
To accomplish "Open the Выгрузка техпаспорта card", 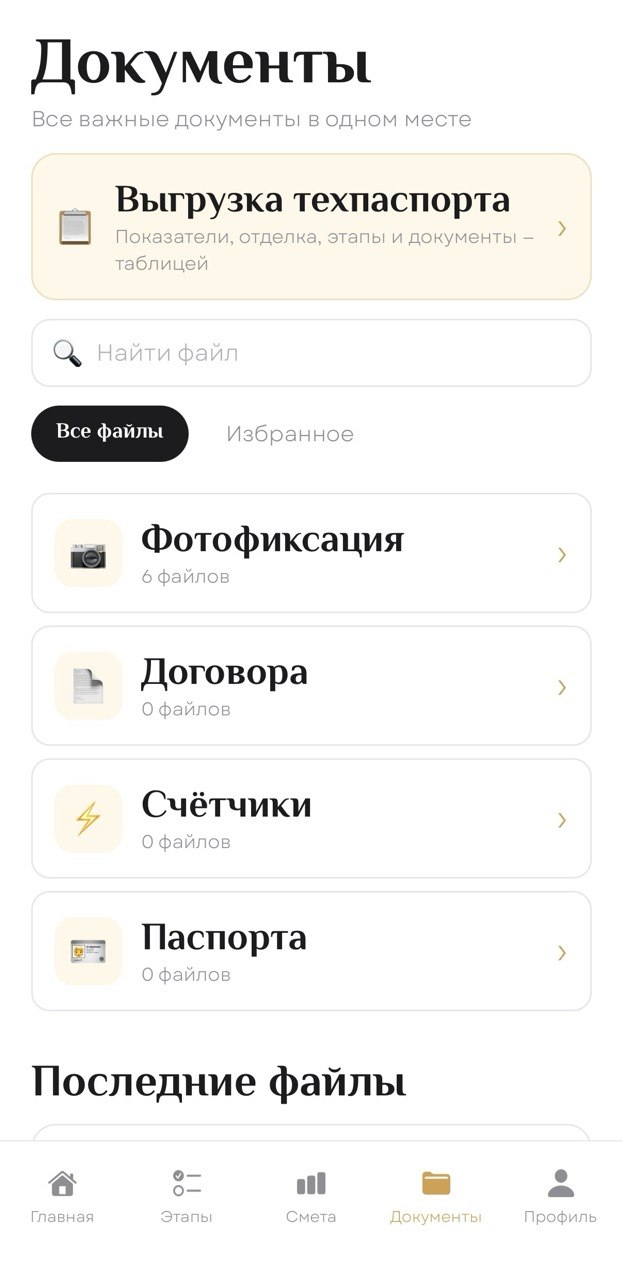I will 311,227.
